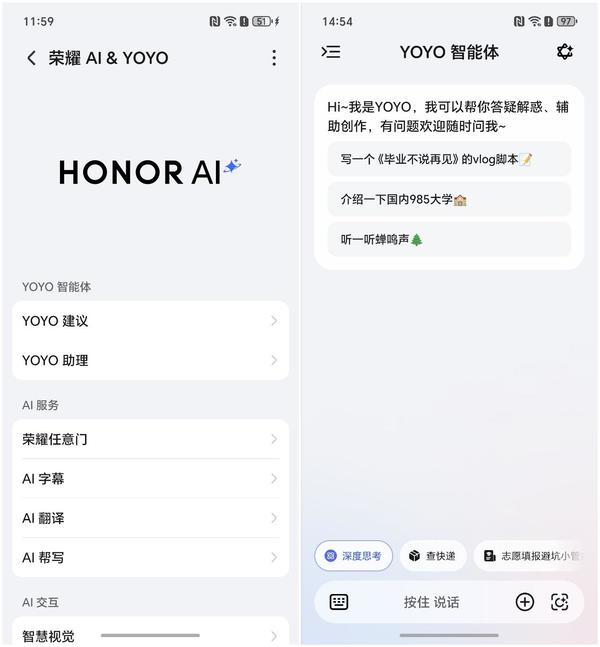Tap the 按住 说话 voice input bar
600x647 pixels.
point(432,602)
